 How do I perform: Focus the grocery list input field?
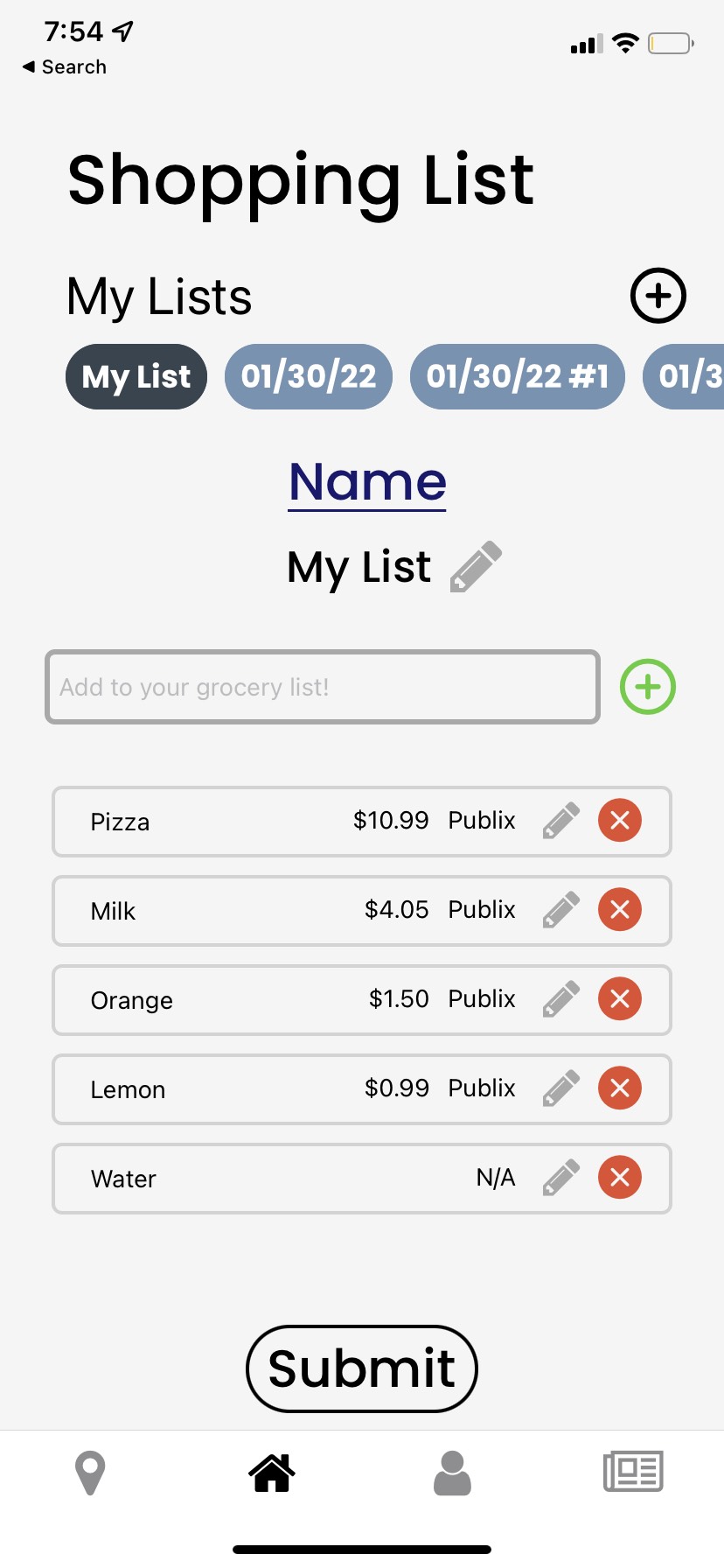[x=323, y=687]
